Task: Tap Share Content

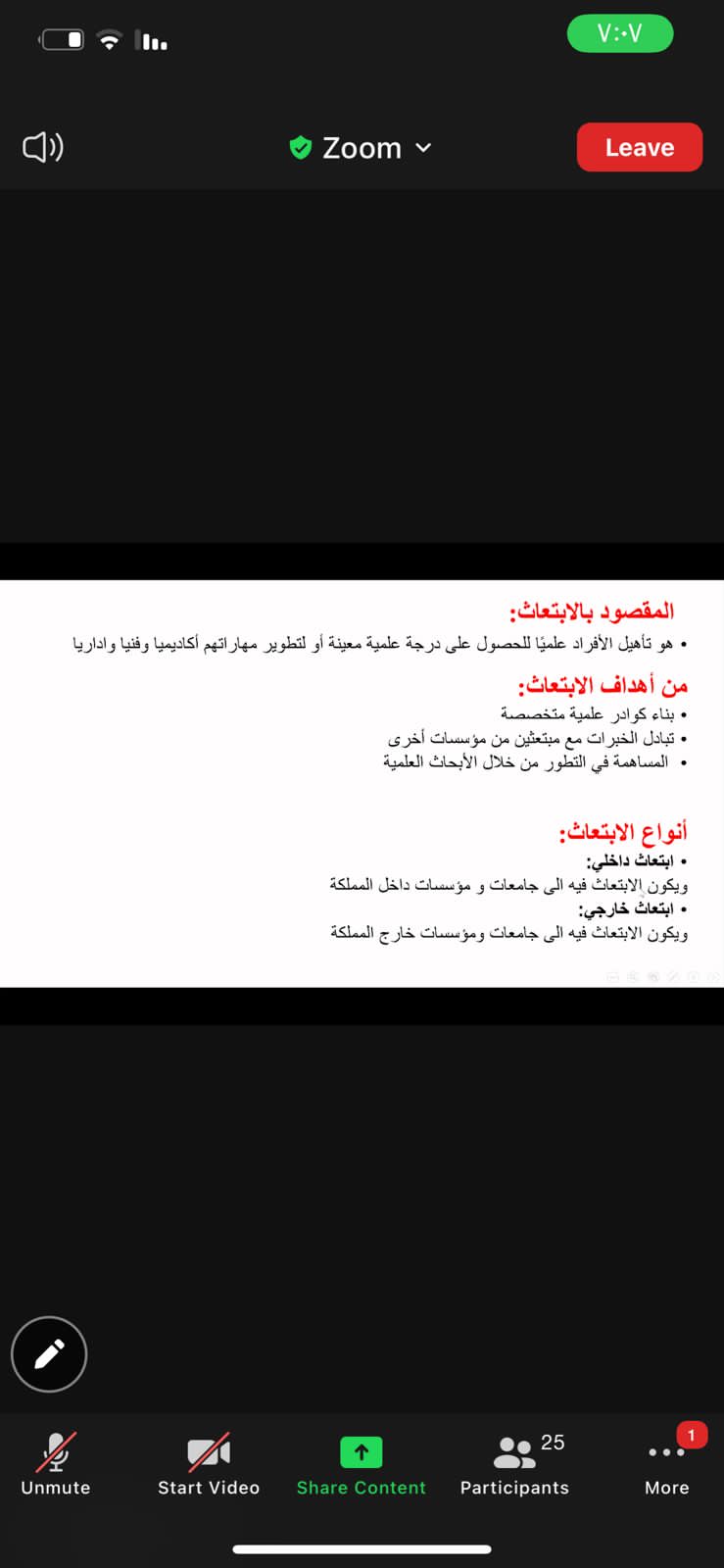Action: [362, 1464]
